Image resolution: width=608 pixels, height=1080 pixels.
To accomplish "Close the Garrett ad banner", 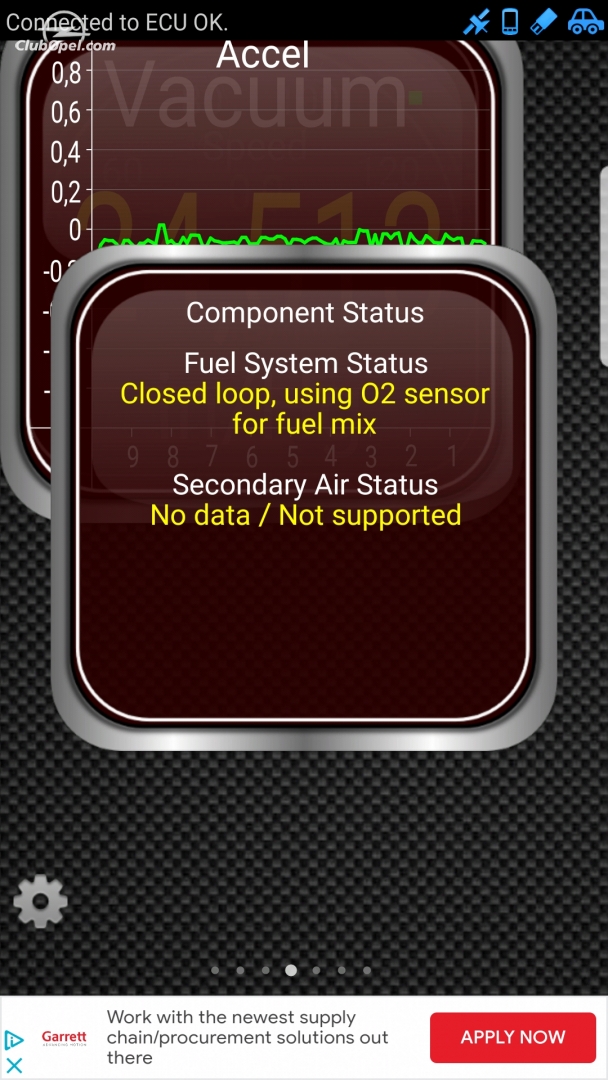I will tap(14, 1066).
